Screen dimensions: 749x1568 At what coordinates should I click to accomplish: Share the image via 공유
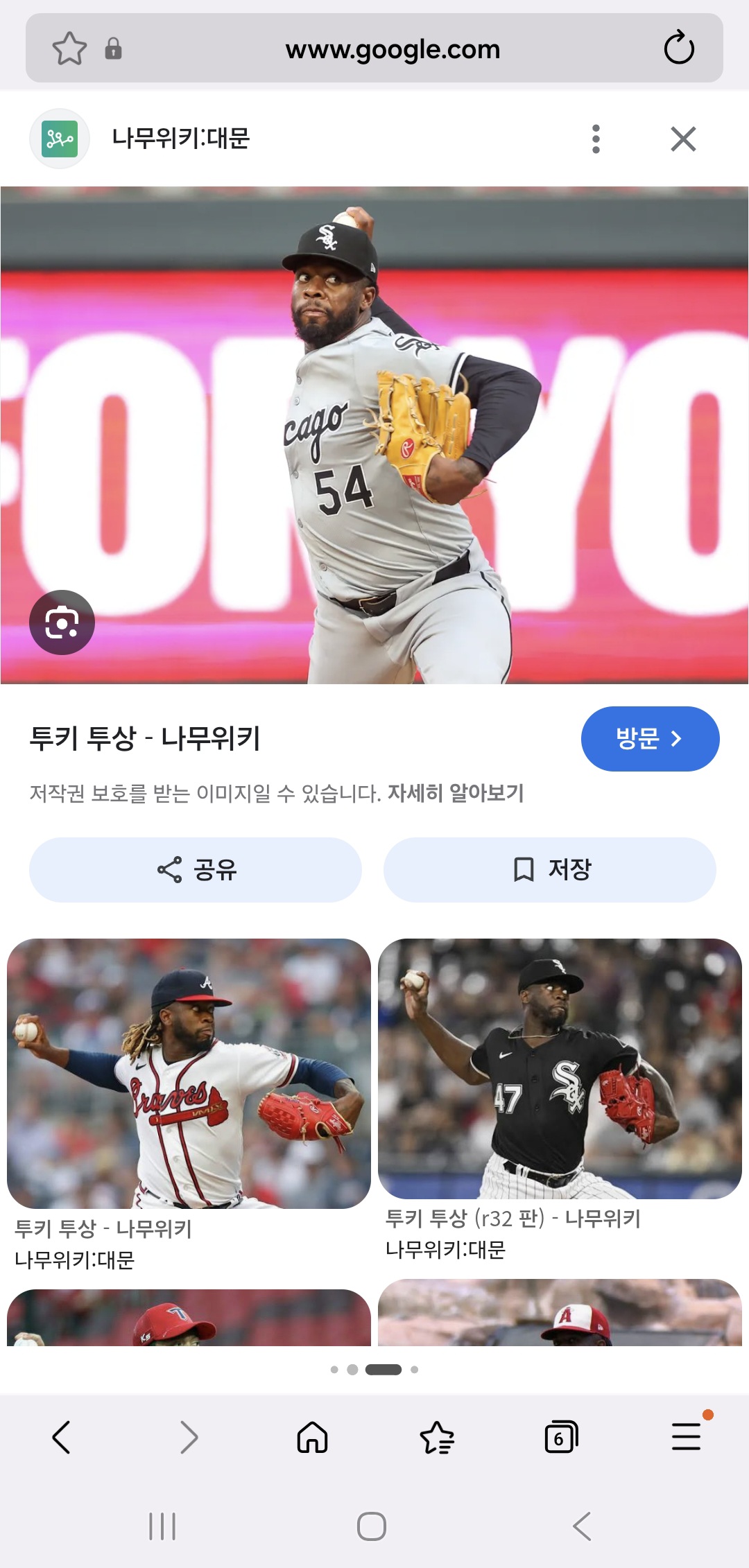[x=196, y=870]
